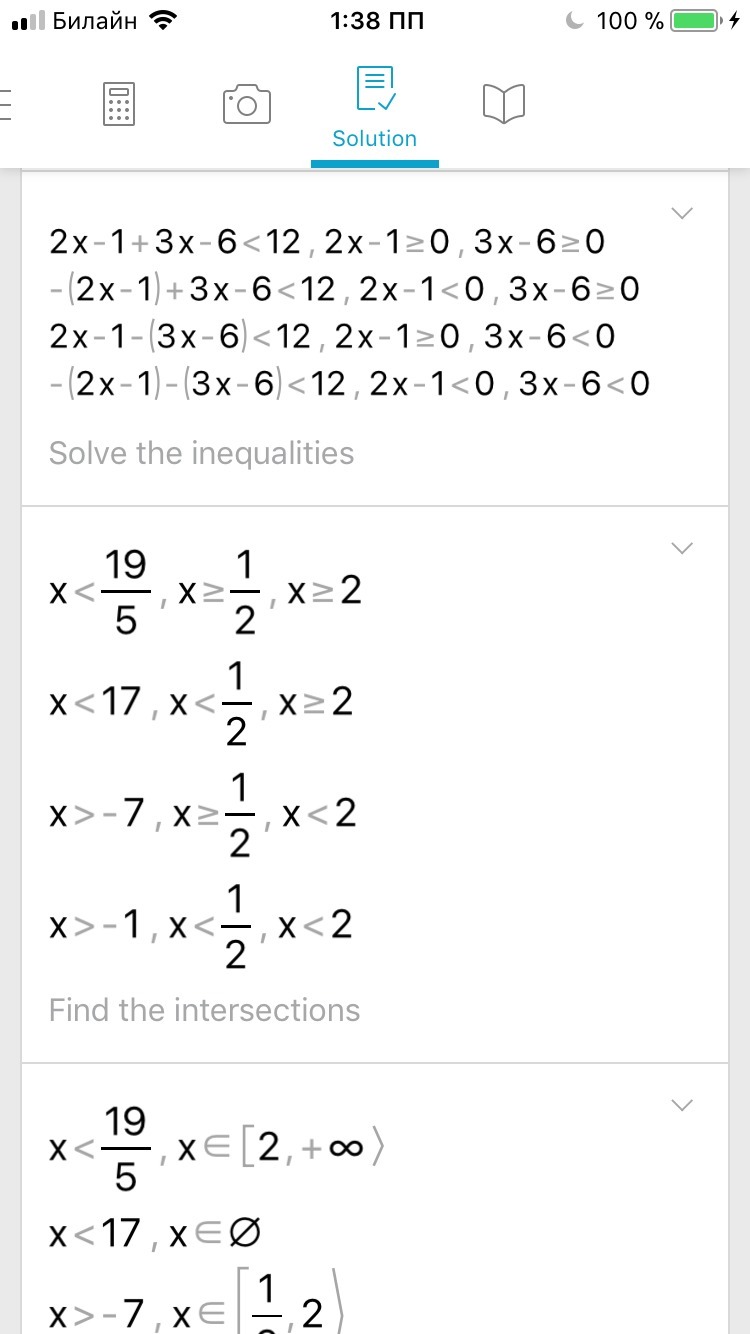Image resolution: width=750 pixels, height=1334 pixels.
Task: Open the book tab
Action: pyautogui.click(x=503, y=104)
